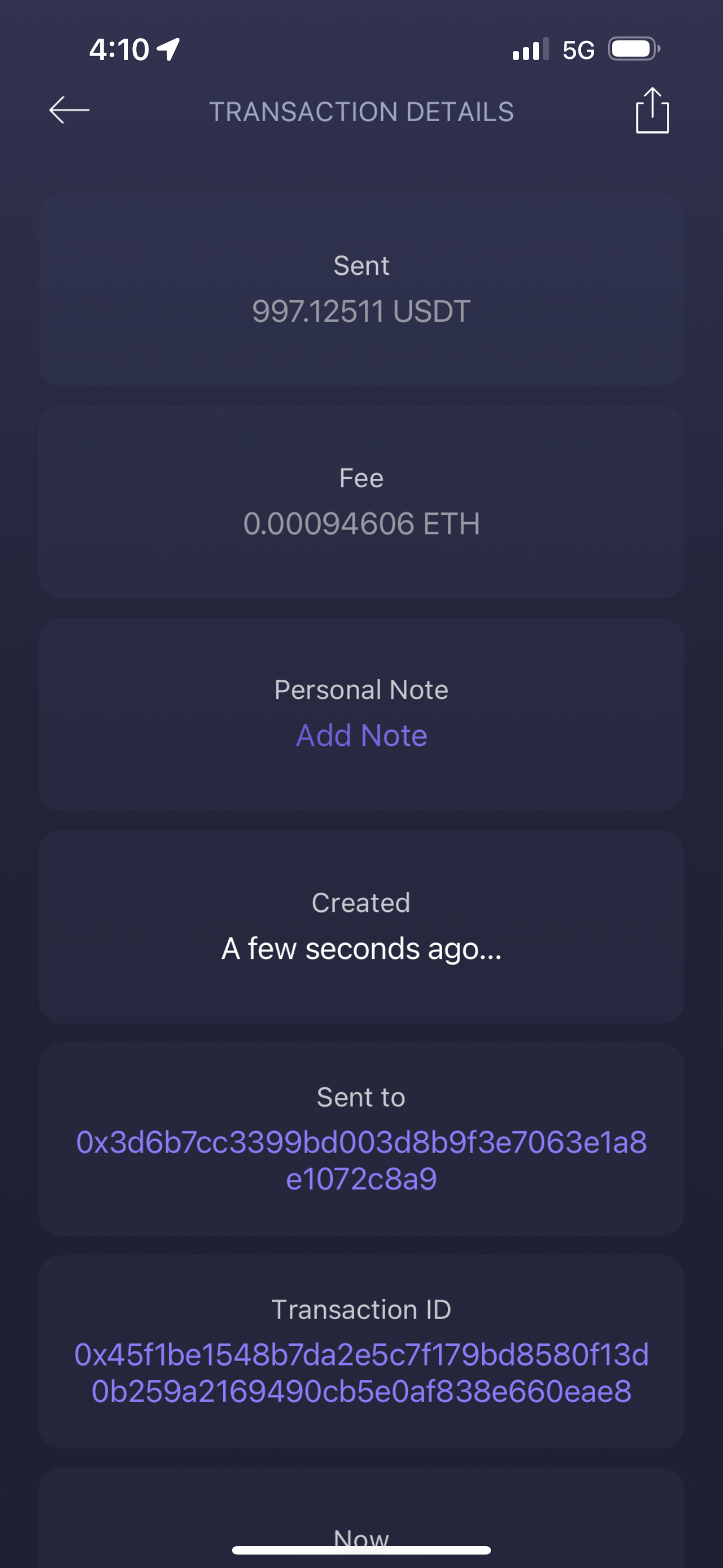Go back using the arrow icon

pos(69,110)
